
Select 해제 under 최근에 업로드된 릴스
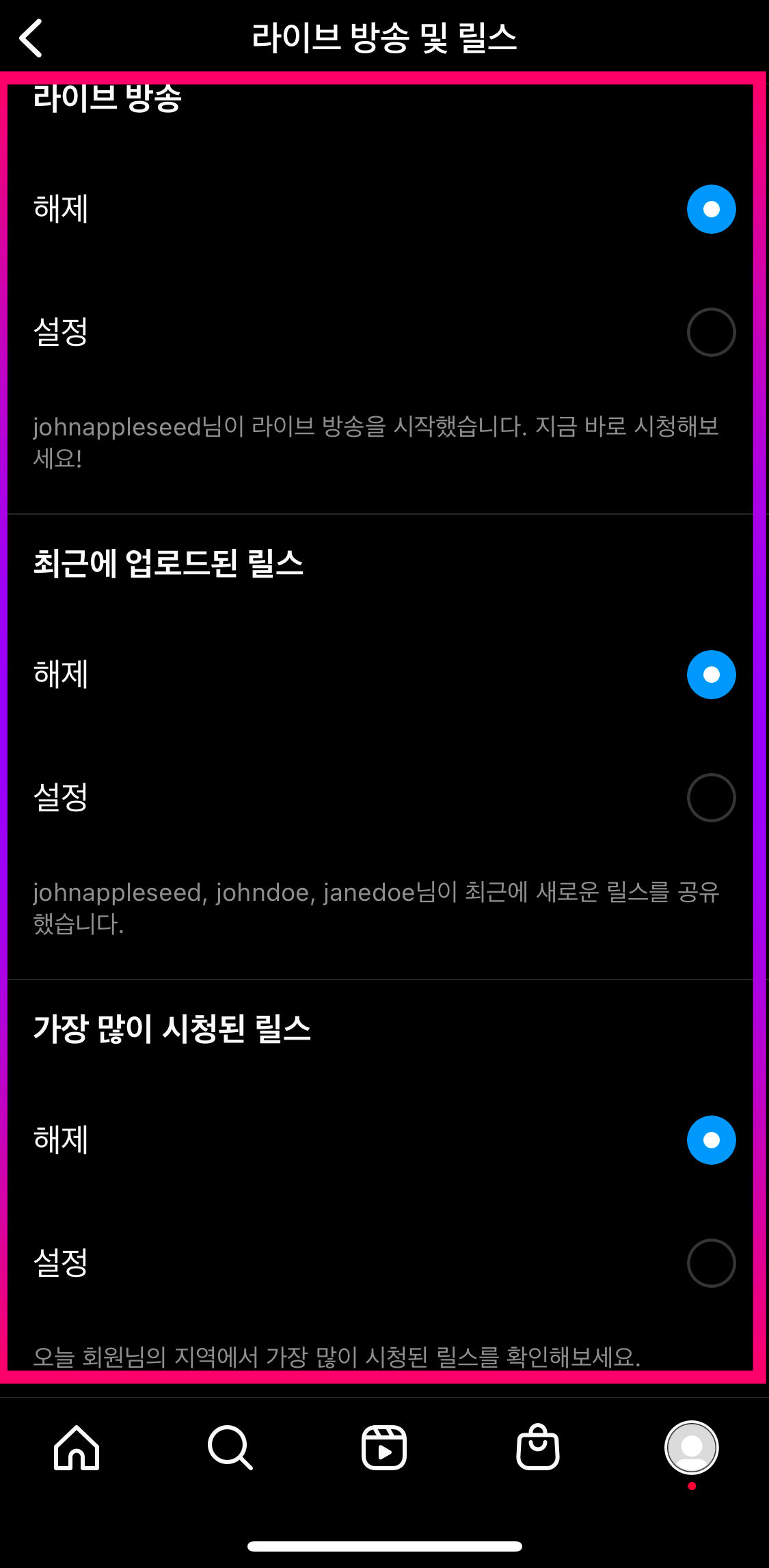[710, 674]
